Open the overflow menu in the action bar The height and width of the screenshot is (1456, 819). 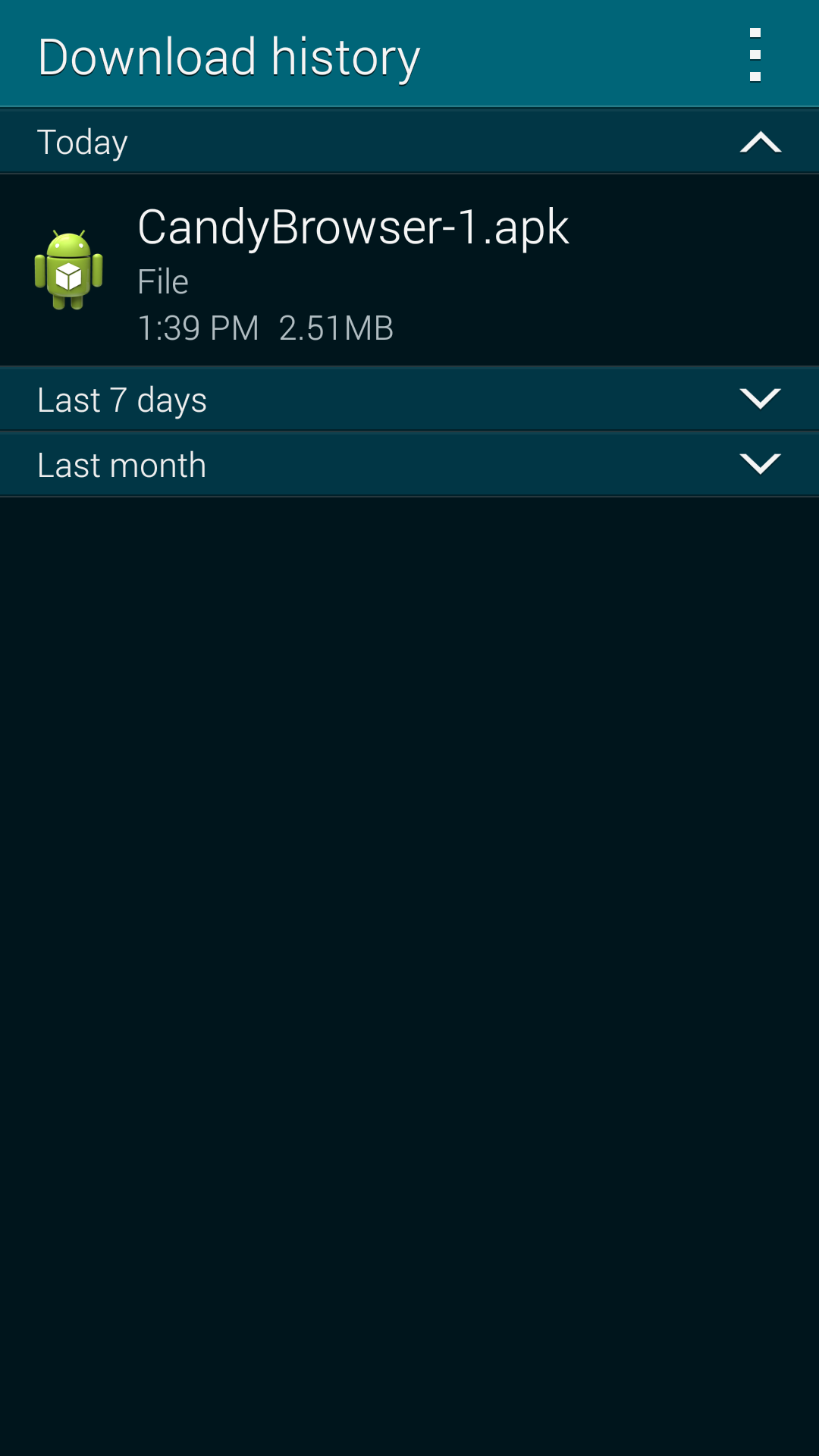(755, 54)
